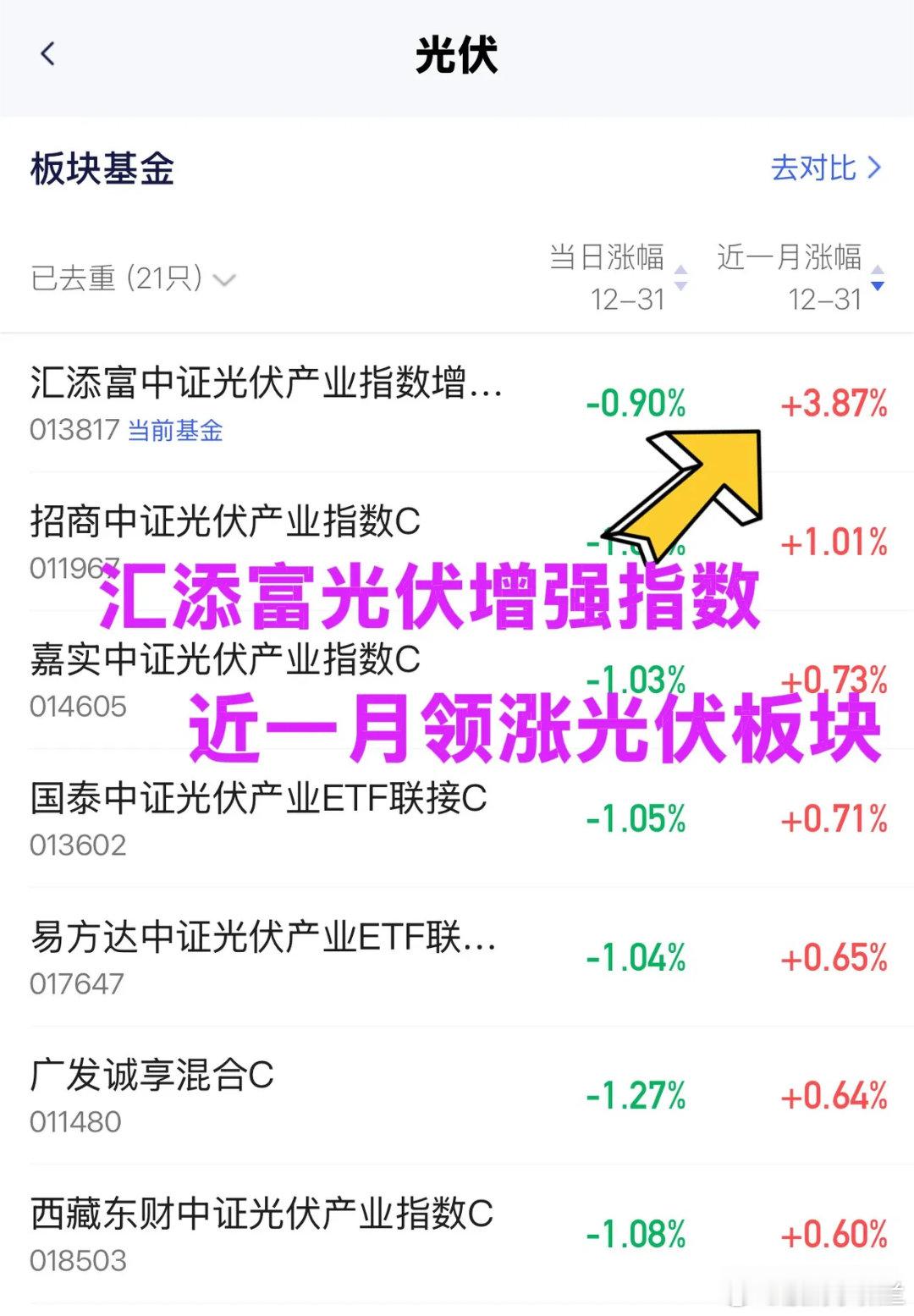
Task: Sort by 当日涨幅 descending arrow
Action: click(x=680, y=288)
